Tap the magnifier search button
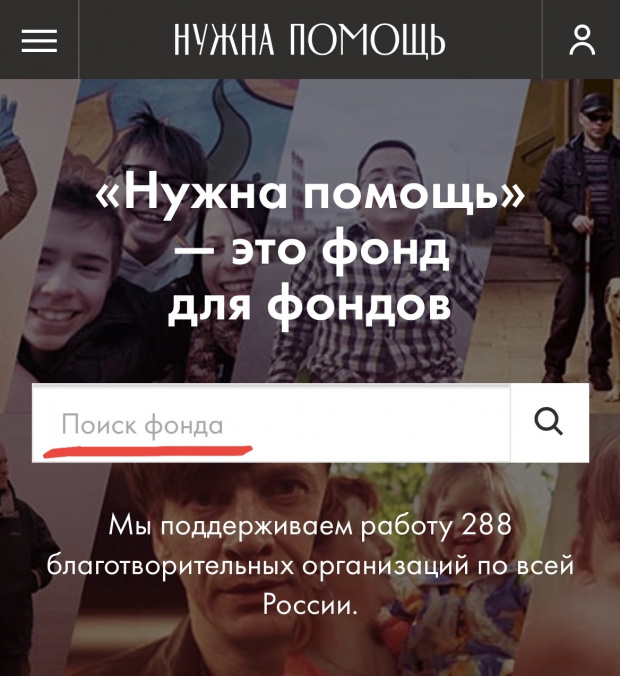This screenshot has height=676, width=620. [549, 423]
